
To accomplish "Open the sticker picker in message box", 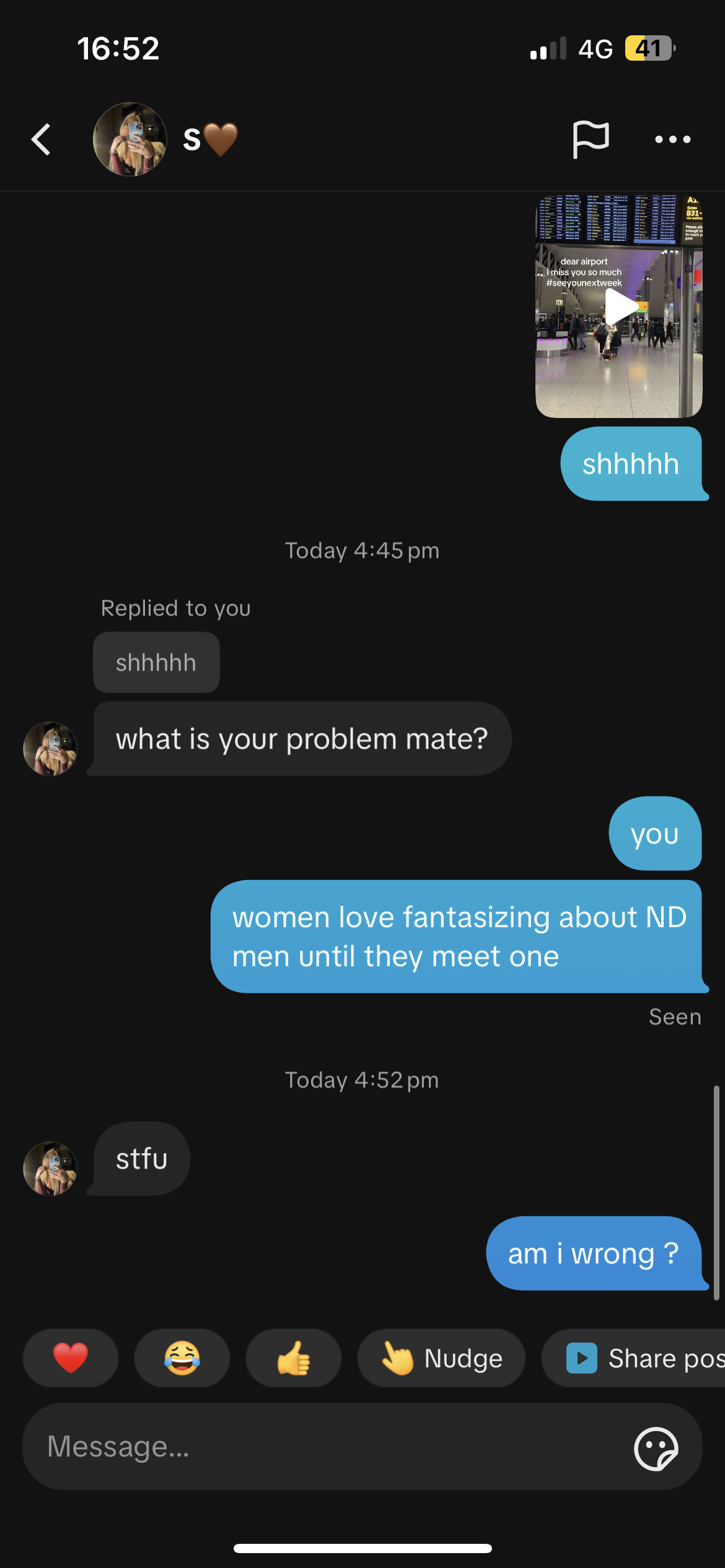I will (656, 1448).
